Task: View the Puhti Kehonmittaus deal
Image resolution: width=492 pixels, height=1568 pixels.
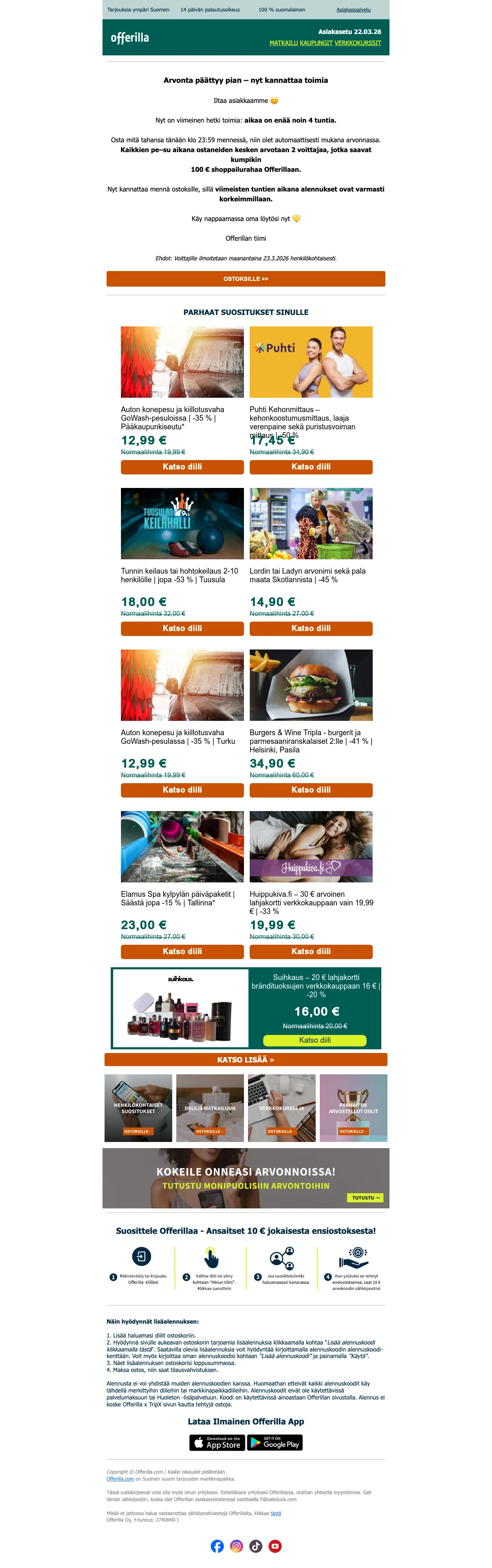Action: tap(310, 467)
